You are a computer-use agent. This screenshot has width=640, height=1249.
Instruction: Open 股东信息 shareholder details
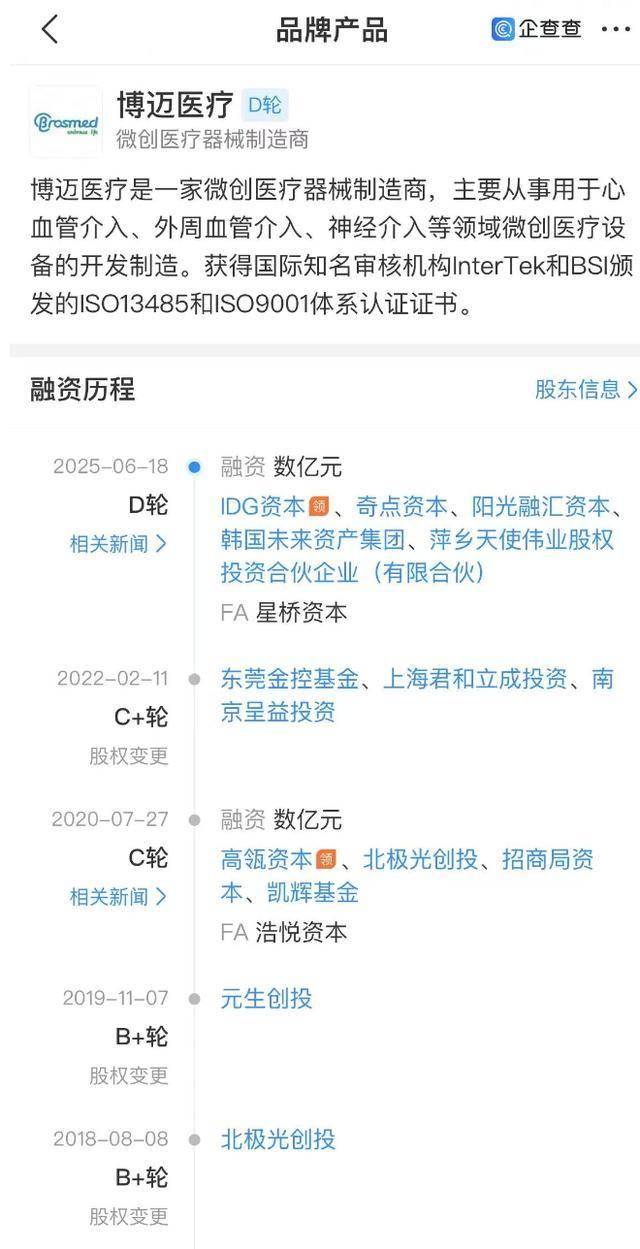coord(585,389)
